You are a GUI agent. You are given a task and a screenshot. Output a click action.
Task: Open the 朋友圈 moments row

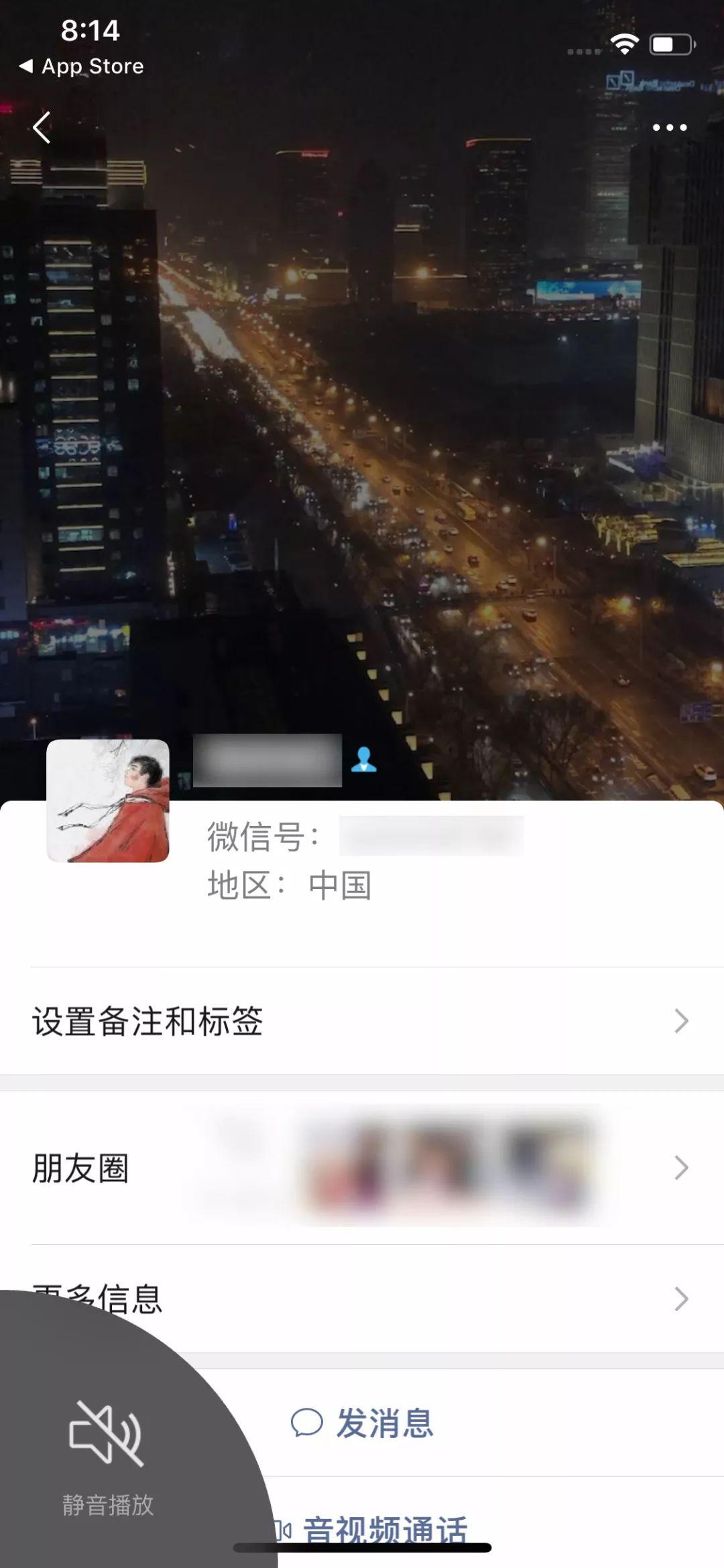click(x=362, y=1168)
